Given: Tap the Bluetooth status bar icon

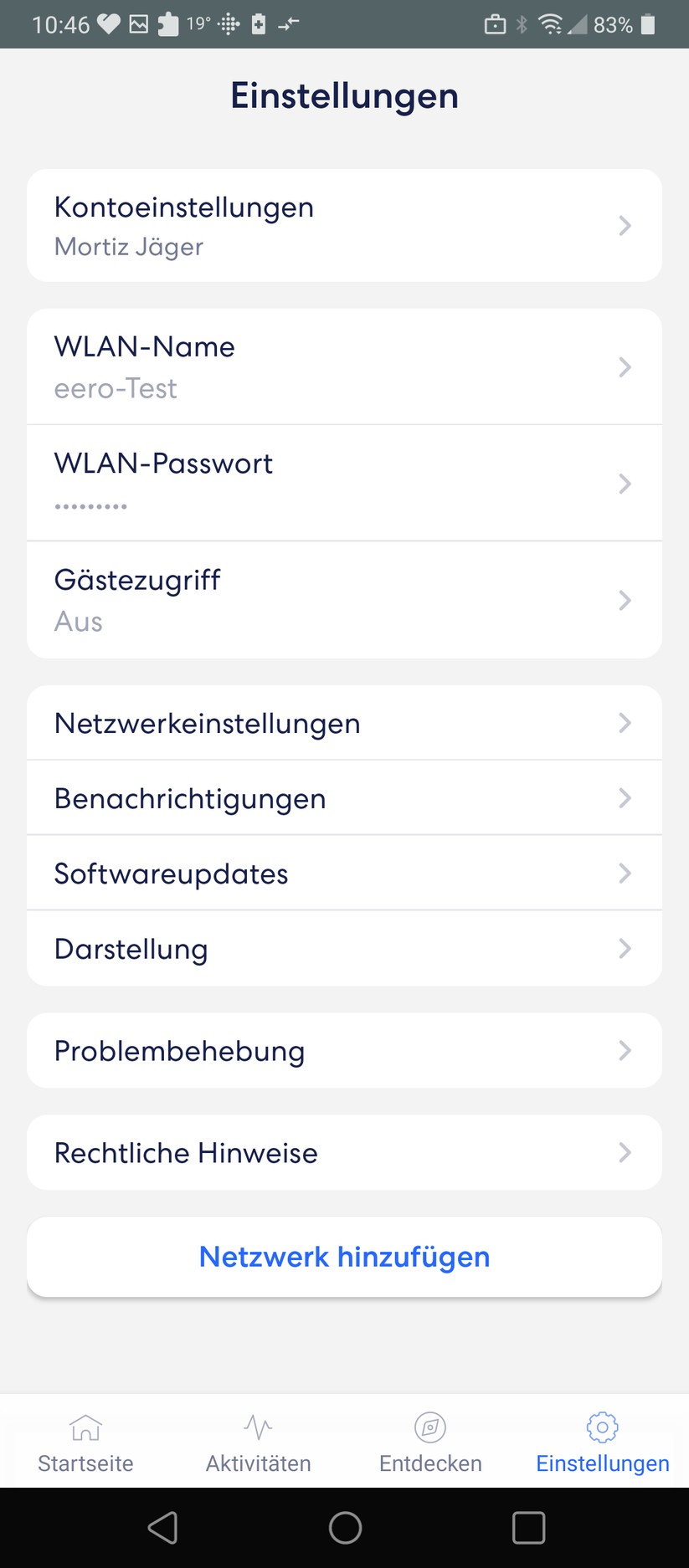Looking at the screenshot, I should (522, 24).
